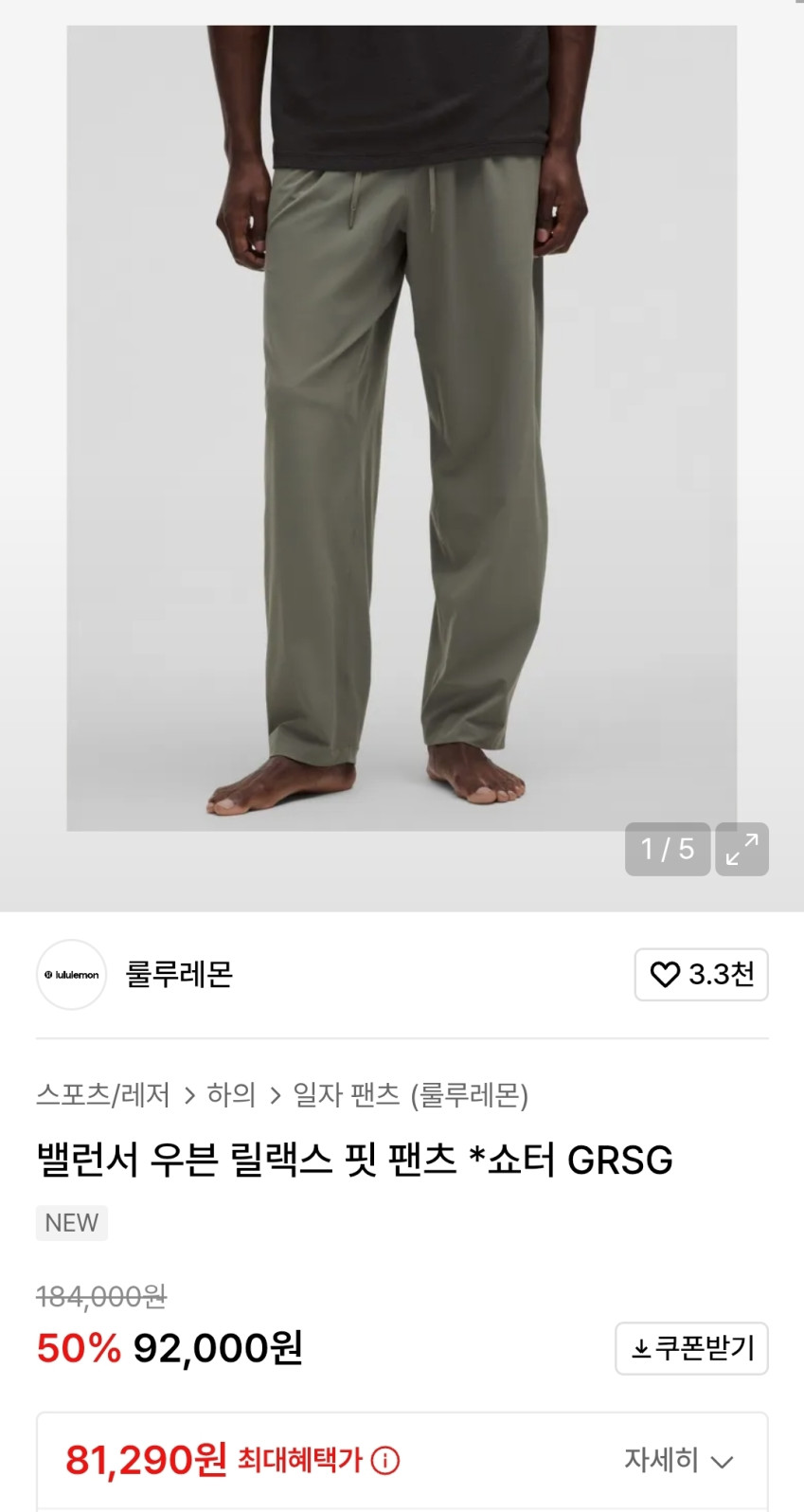
Task: Show info about 최대혜택가
Action: (x=384, y=1461)
